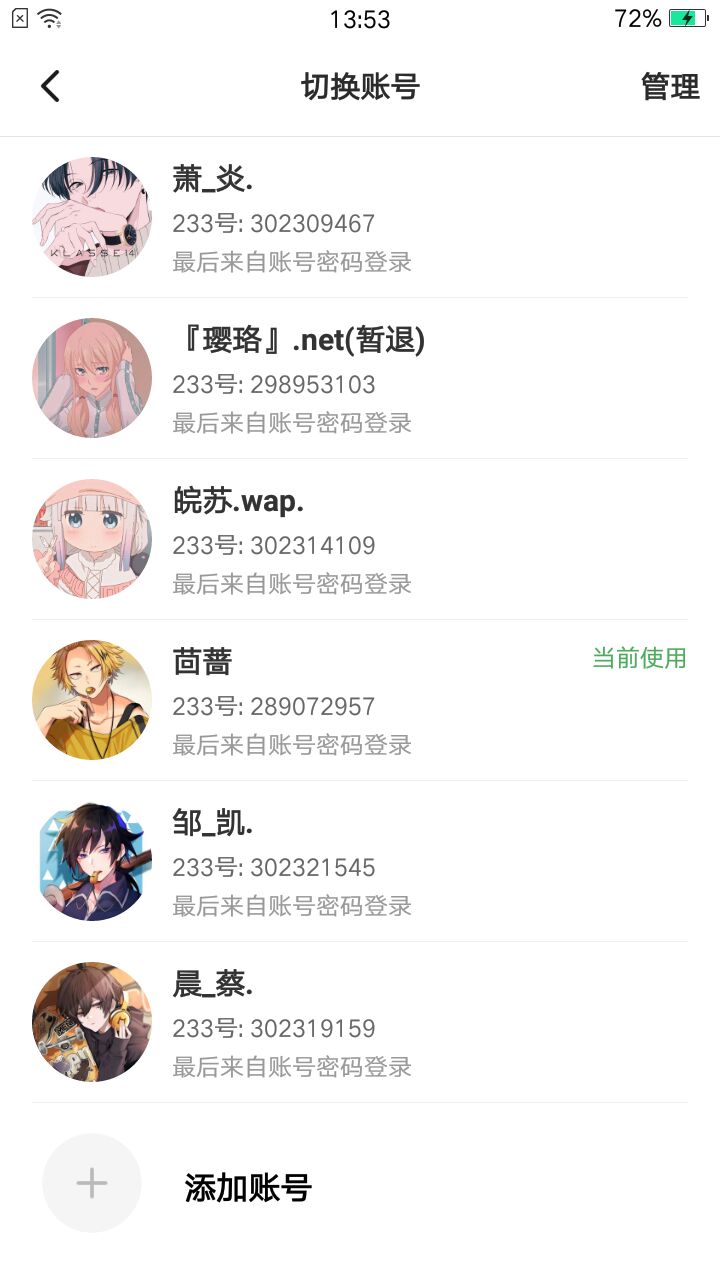Select the 『璎珞』.net(暂退) account
Image resolution: width=720 pixels, height=1280 pixels.
360,378
